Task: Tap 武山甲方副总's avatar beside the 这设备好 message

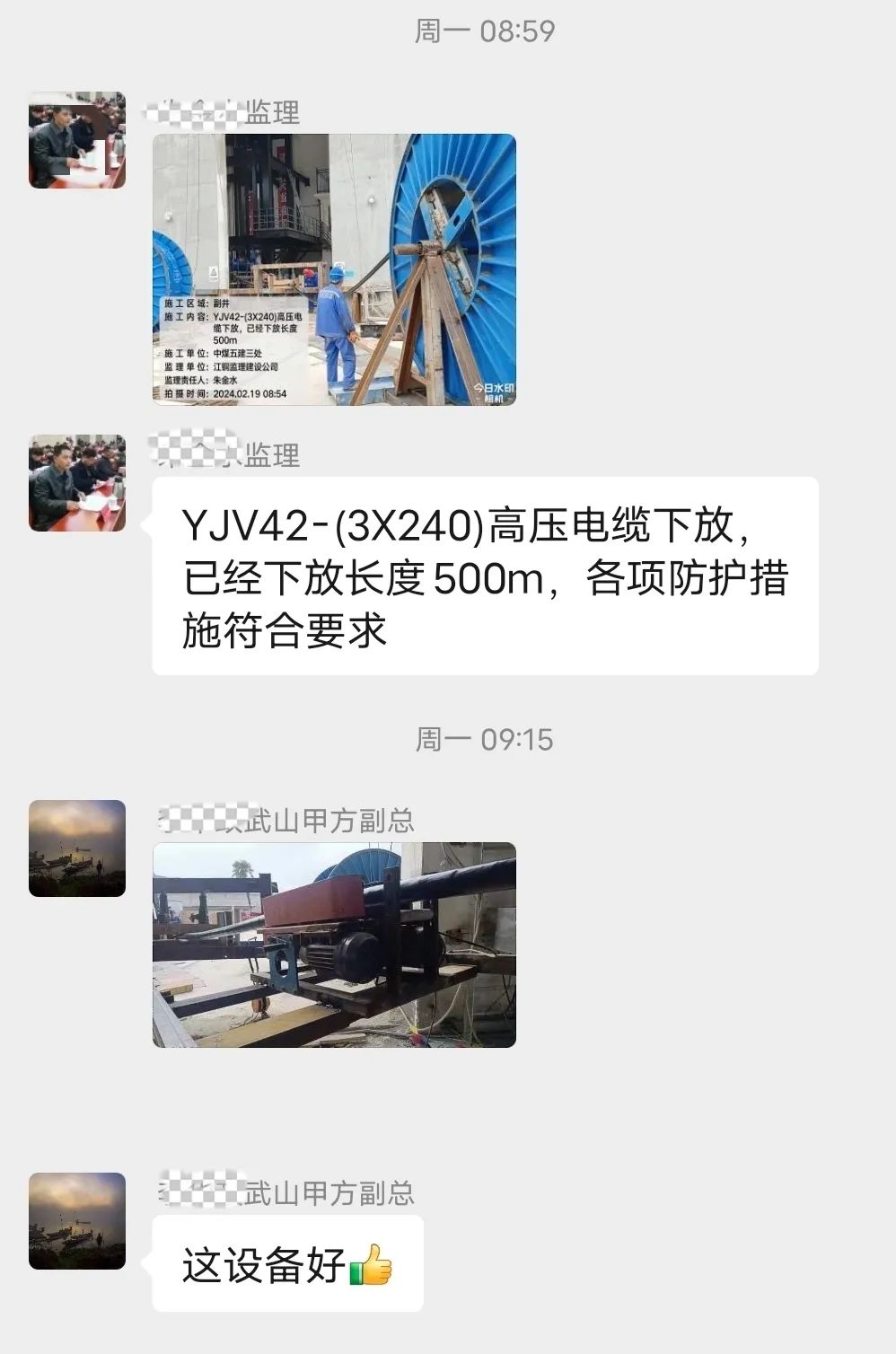Action: [77, 1221]
